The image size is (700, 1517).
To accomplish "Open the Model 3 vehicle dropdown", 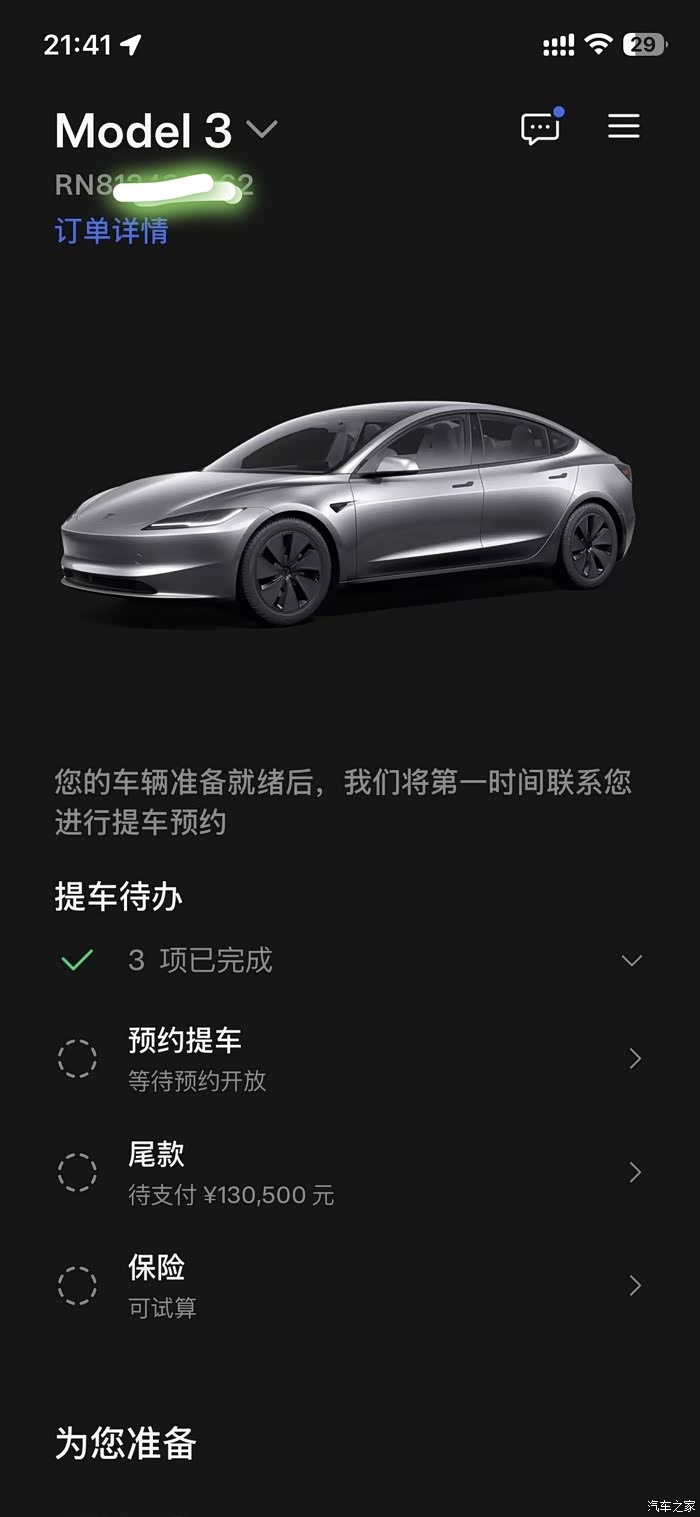I will [166, 130].
